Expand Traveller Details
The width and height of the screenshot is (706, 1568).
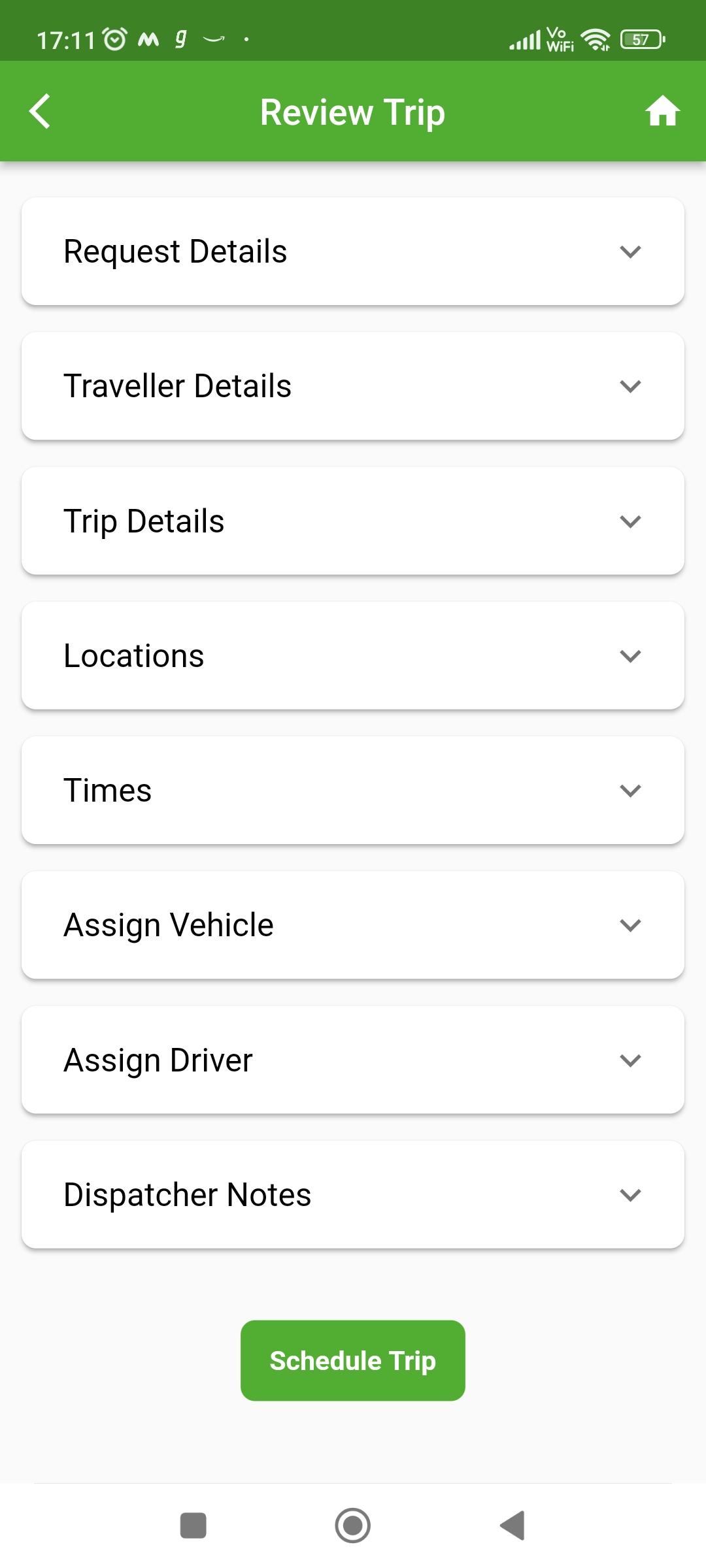pyautogui.click(x=353, y=386)
